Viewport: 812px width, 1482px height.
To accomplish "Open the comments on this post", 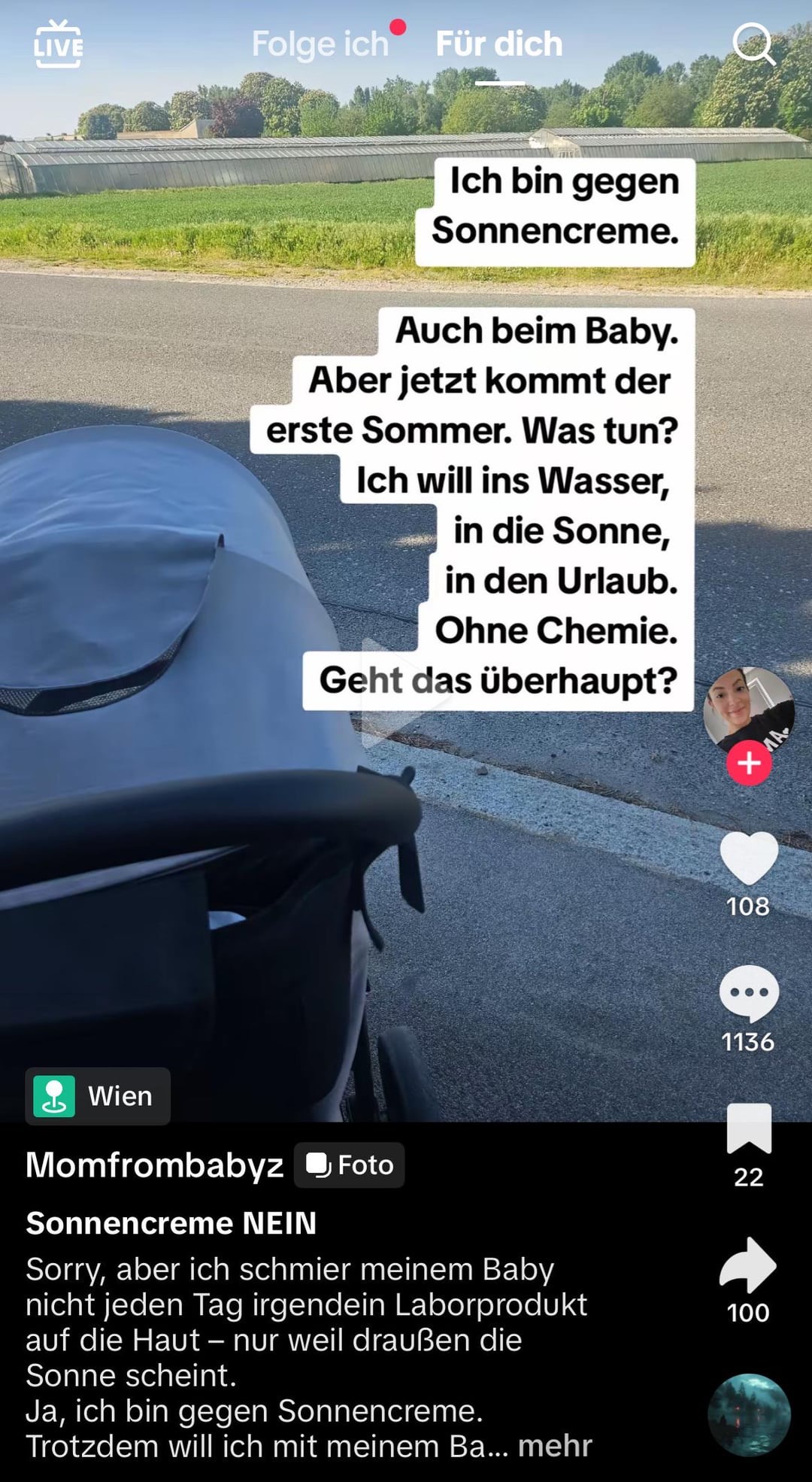I will click(x=748, y=994).
